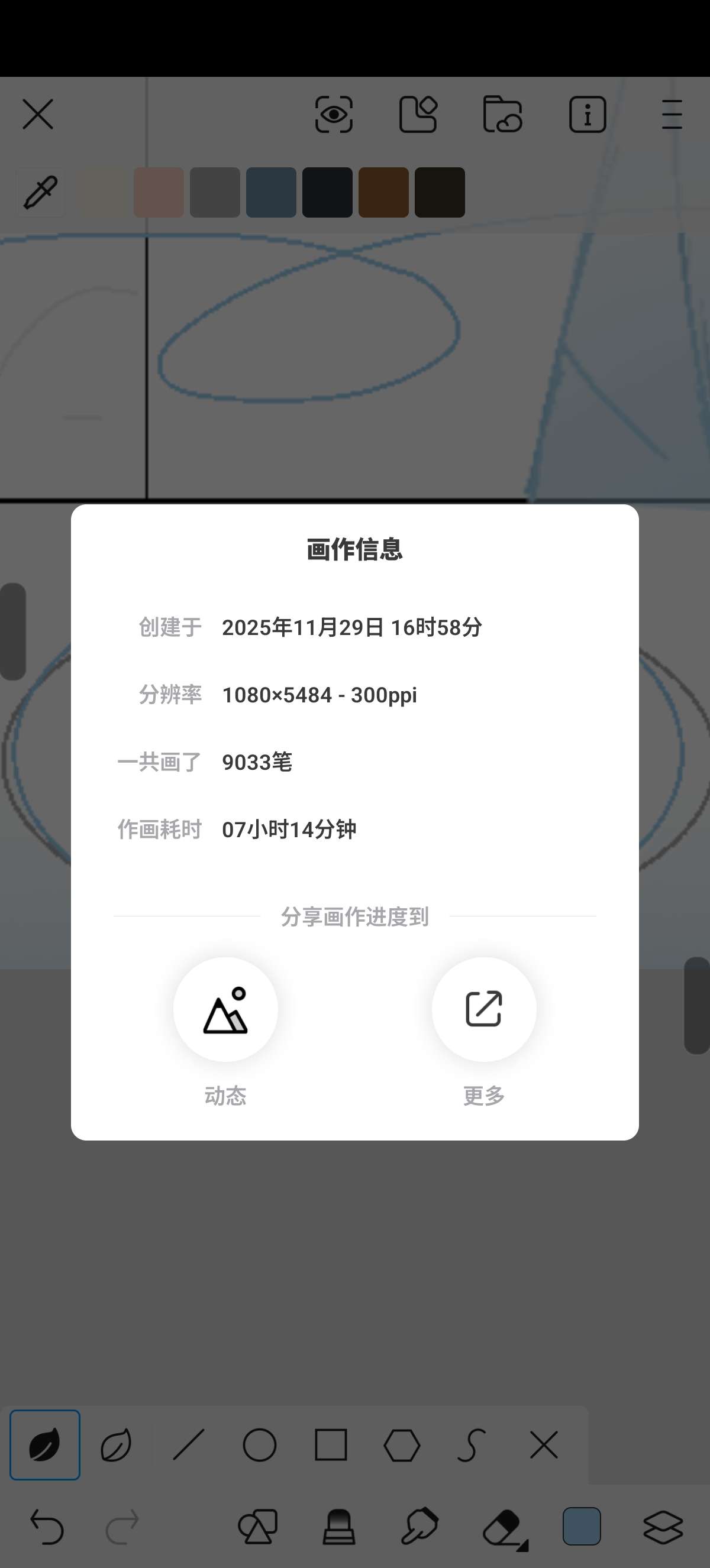Open 更多 share options
The width and height of the screenshot is (710, 1568).
point(483,1009)
